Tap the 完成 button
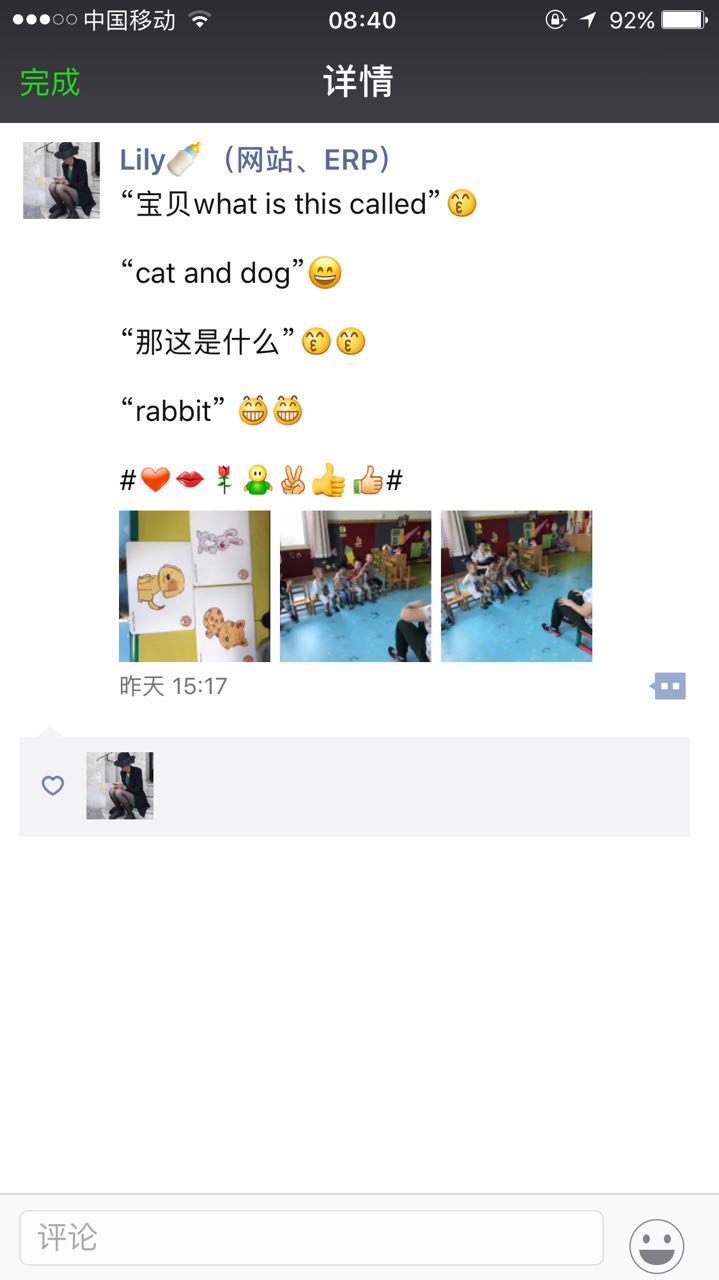Viewport: 719px width, 1280px height. click(x=50, y=82)
